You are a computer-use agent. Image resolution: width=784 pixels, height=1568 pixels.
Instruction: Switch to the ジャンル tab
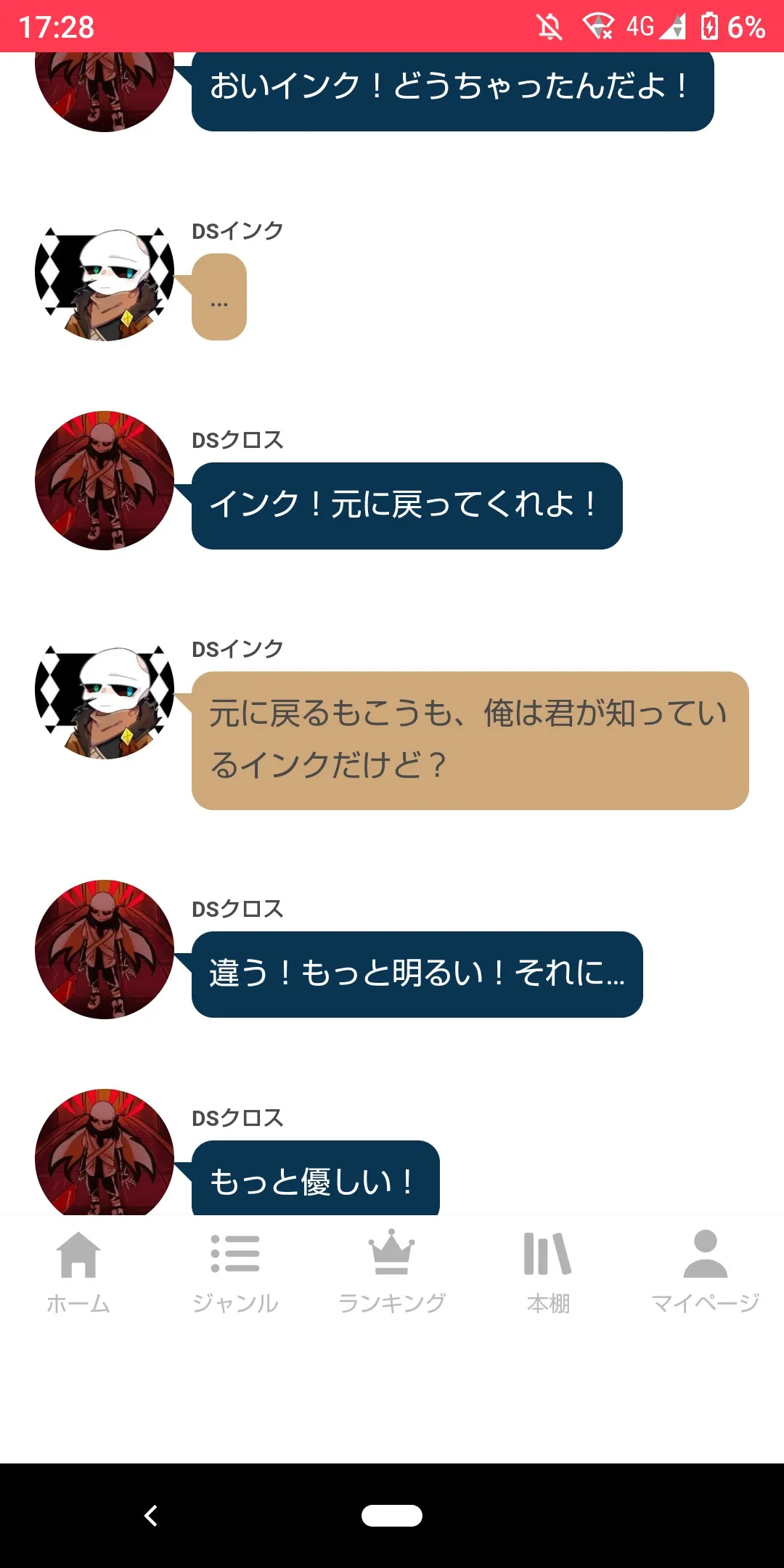235,1272
